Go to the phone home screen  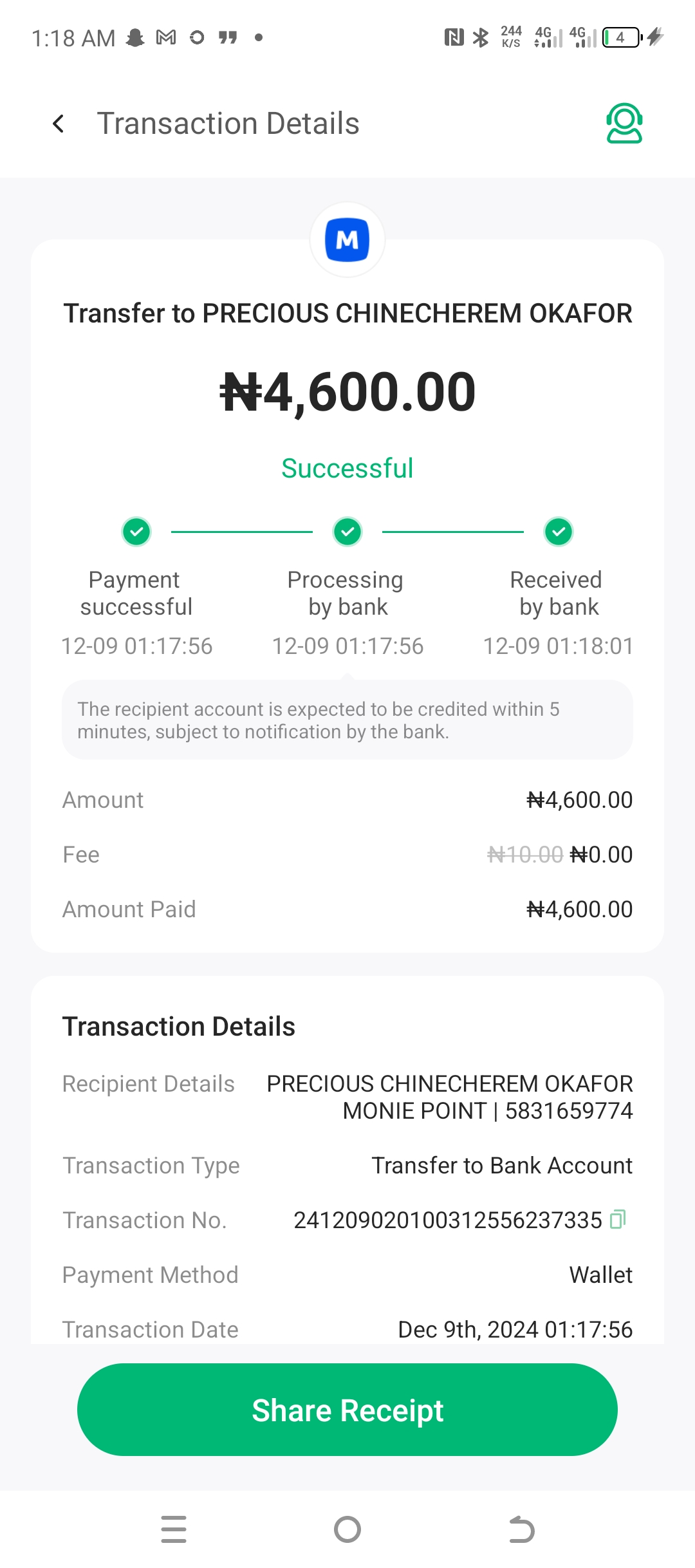(x=347, y=1529)
